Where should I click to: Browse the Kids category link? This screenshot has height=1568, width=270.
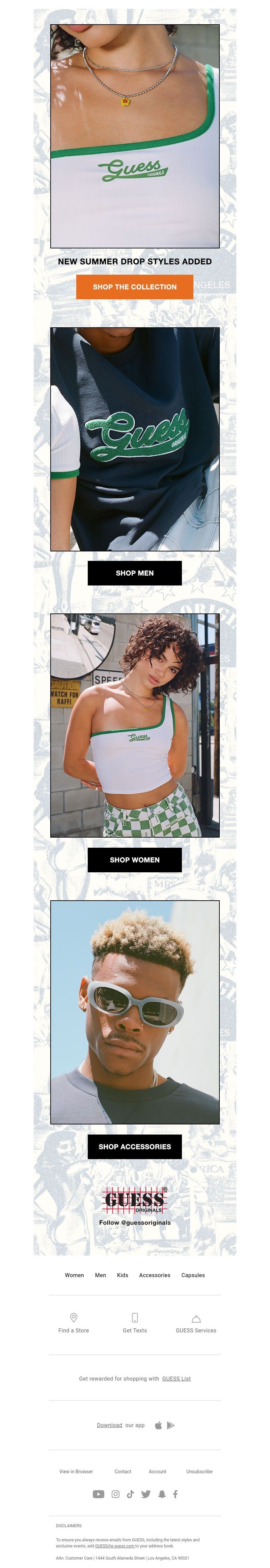click(x=123, y=1275)
